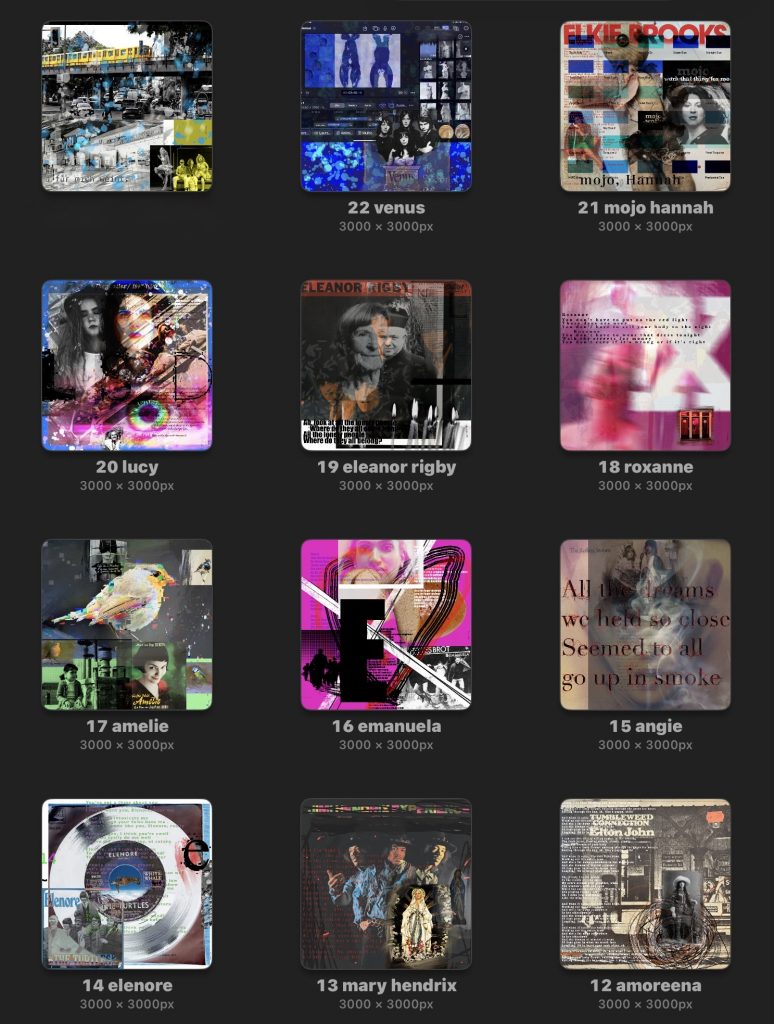Open '13 mary hendrix' artwork
Screen dimensions: 774x1024
coord(386,883)
